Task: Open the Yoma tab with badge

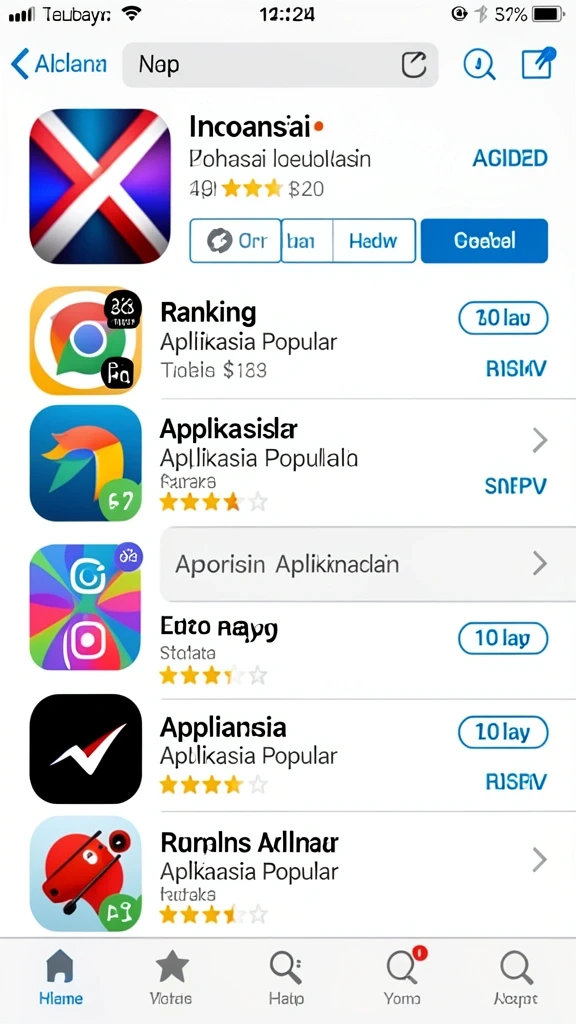Action: click(x=404, y=978)
